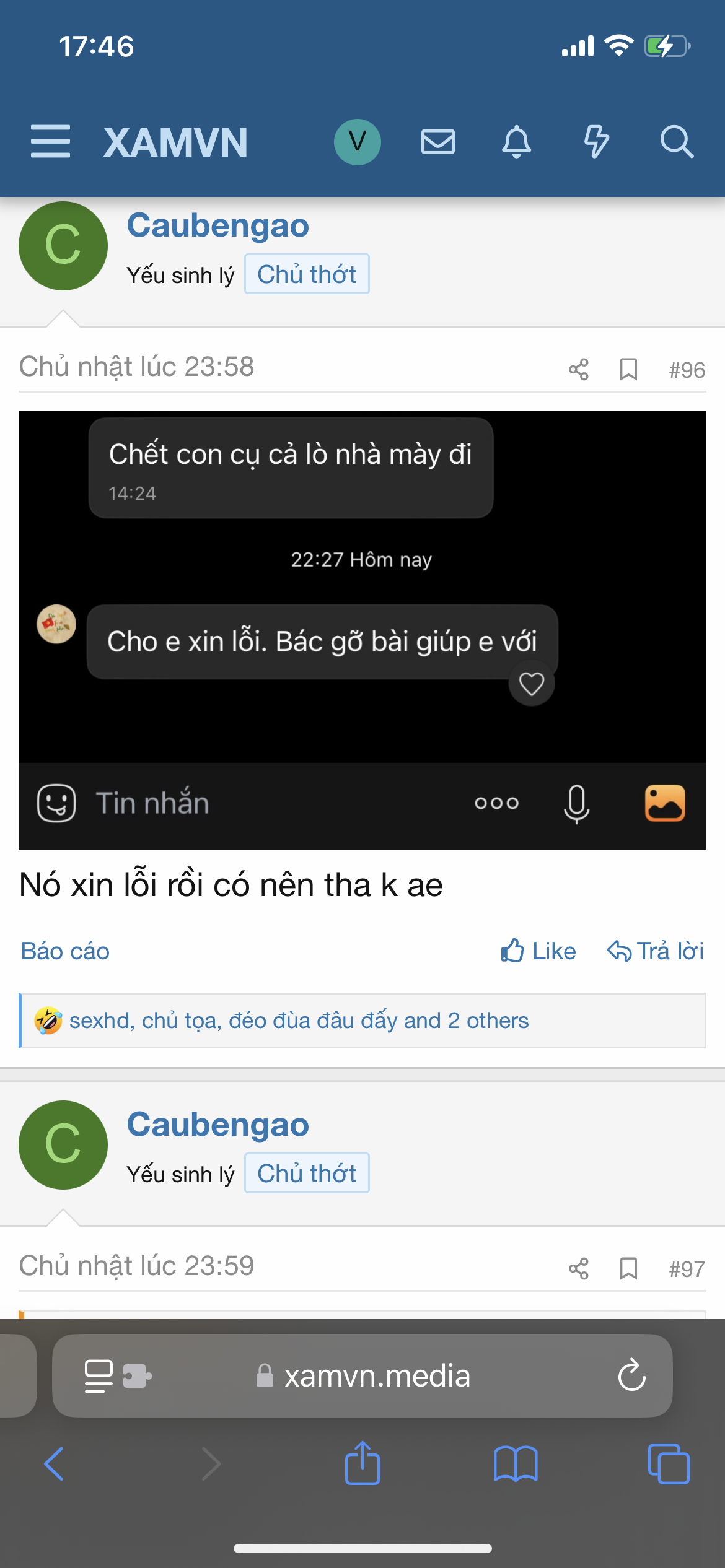
Task: Open the lightning bolt what's new icon
Action: [x=596, y=142]
